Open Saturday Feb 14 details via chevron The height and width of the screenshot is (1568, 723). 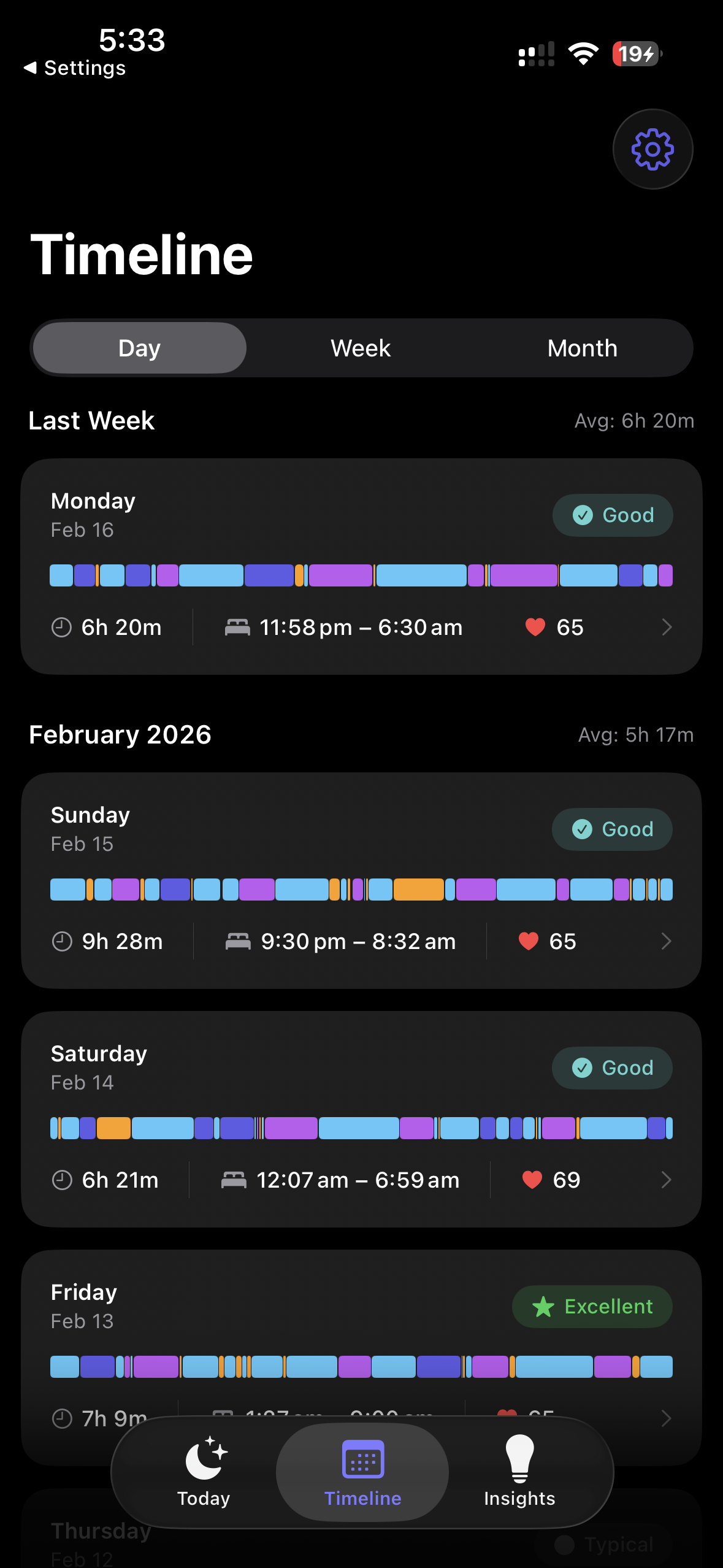click(x=667, y=1179)
